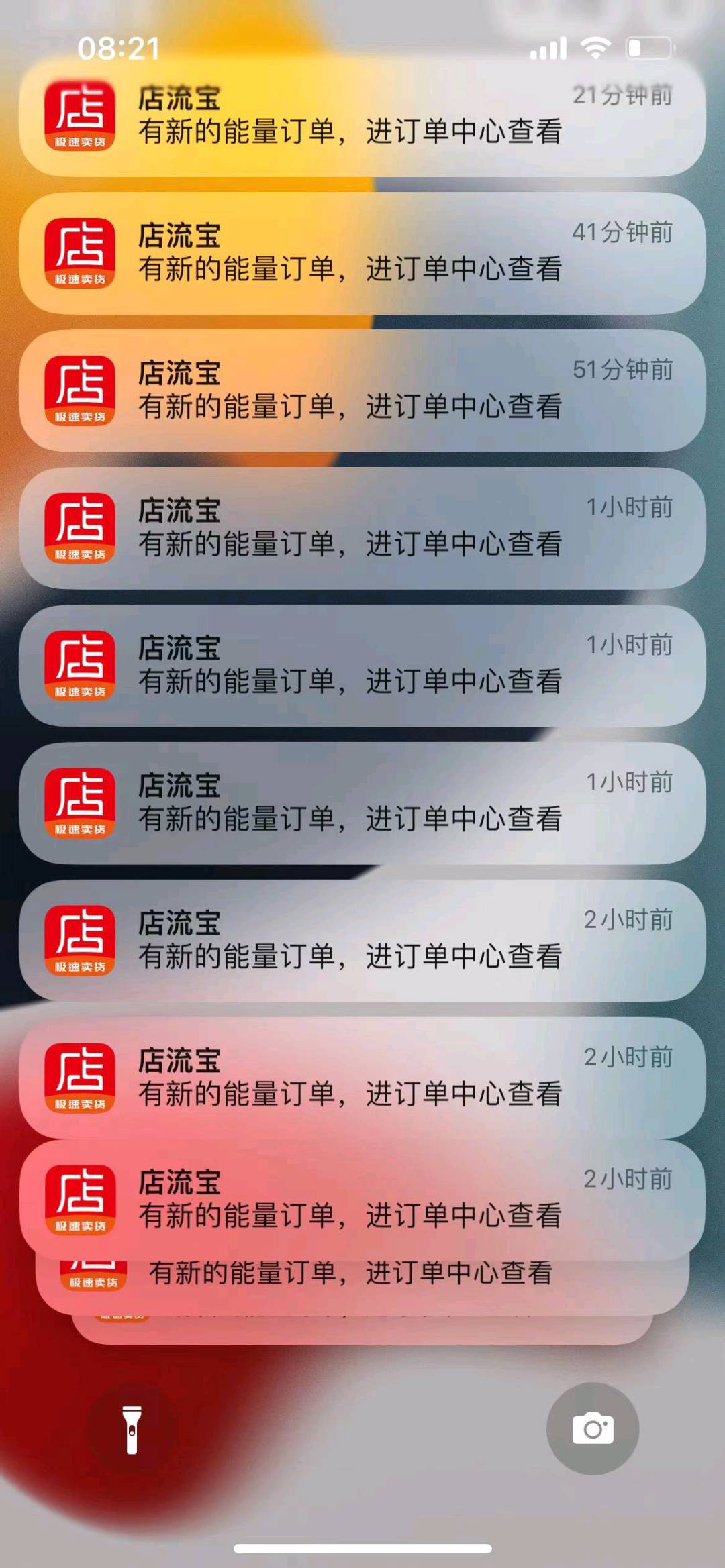Open the 店流宝 notification from 41分钟前

coord(362,254)
